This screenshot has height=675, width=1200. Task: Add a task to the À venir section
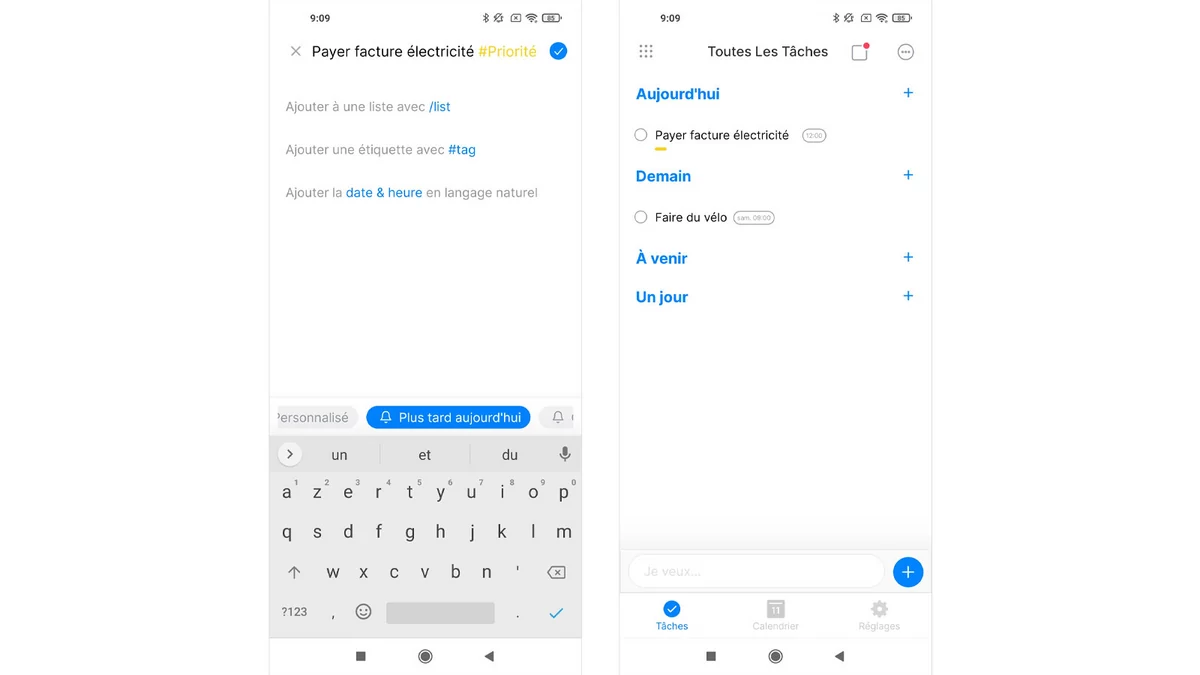click(908, 257)
